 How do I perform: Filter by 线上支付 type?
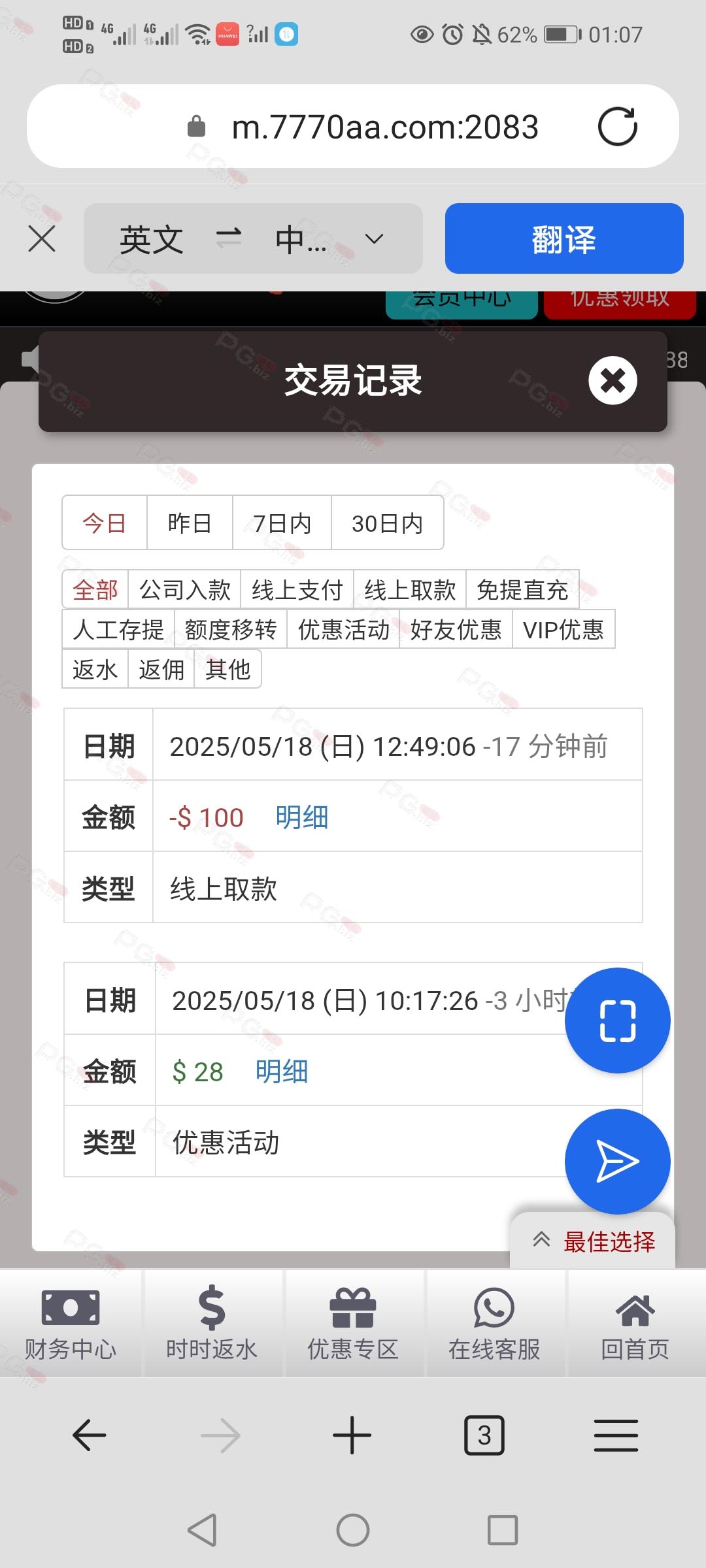click(297, 590)
